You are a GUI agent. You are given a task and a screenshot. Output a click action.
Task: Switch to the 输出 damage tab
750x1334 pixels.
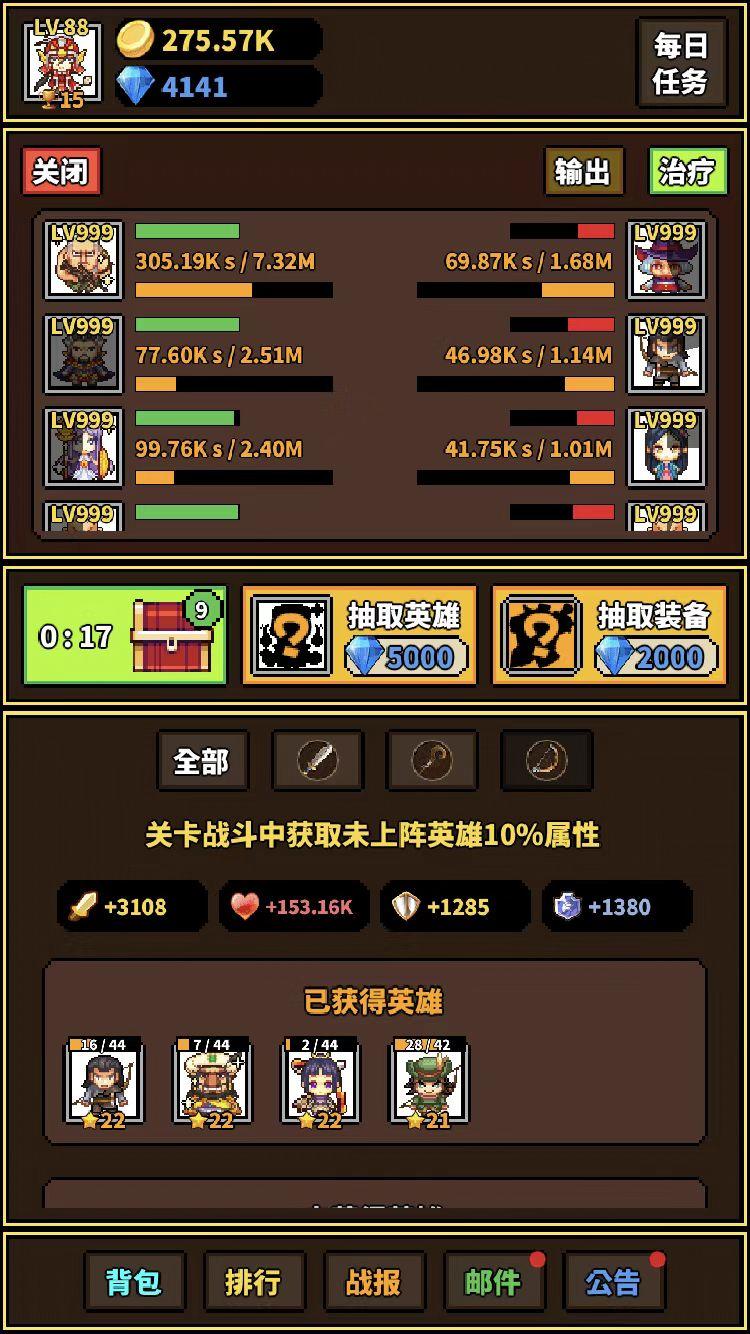tap(583, 171)
